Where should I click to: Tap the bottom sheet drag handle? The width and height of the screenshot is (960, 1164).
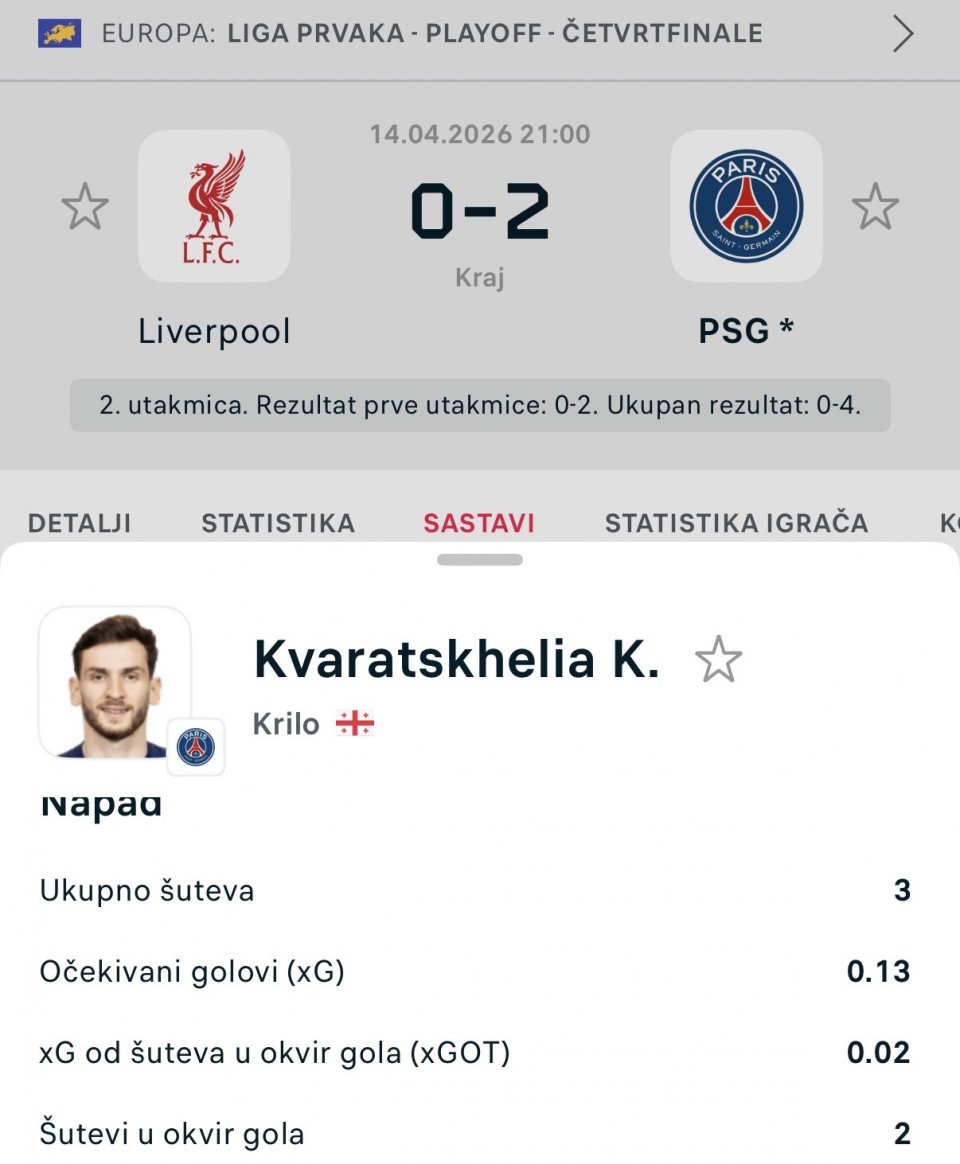pos(479,560)
